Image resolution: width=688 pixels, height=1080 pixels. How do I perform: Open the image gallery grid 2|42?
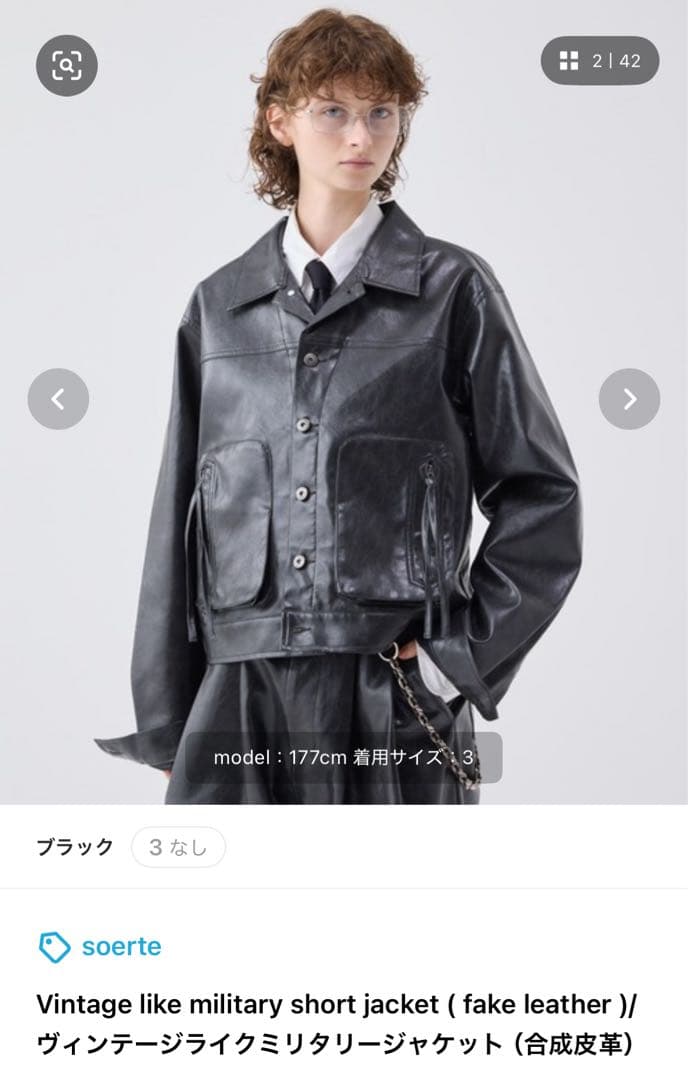(600, 61)
